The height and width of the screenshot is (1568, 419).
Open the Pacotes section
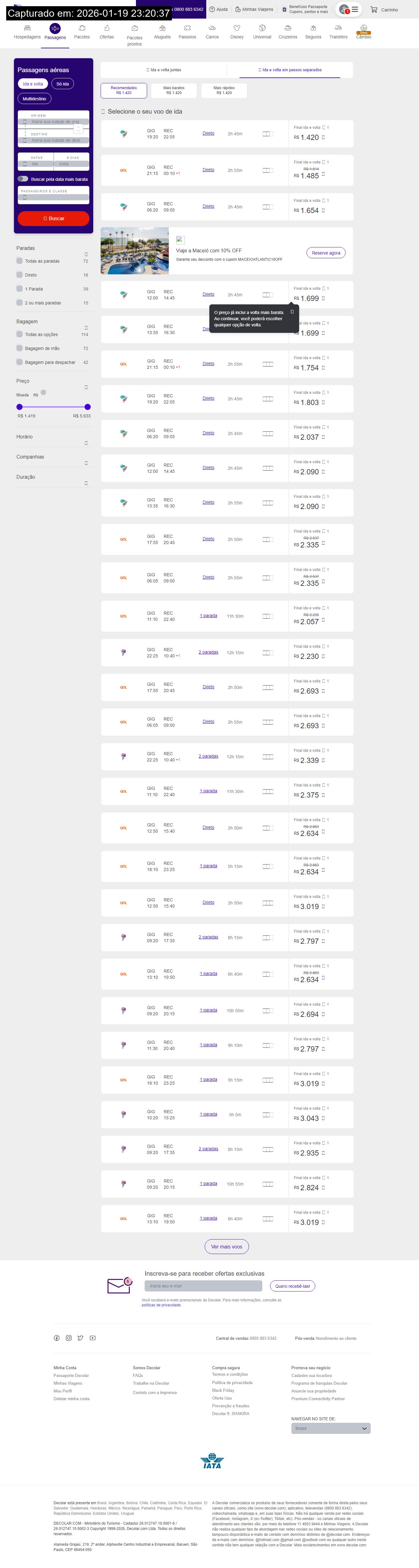click(82, 32)
